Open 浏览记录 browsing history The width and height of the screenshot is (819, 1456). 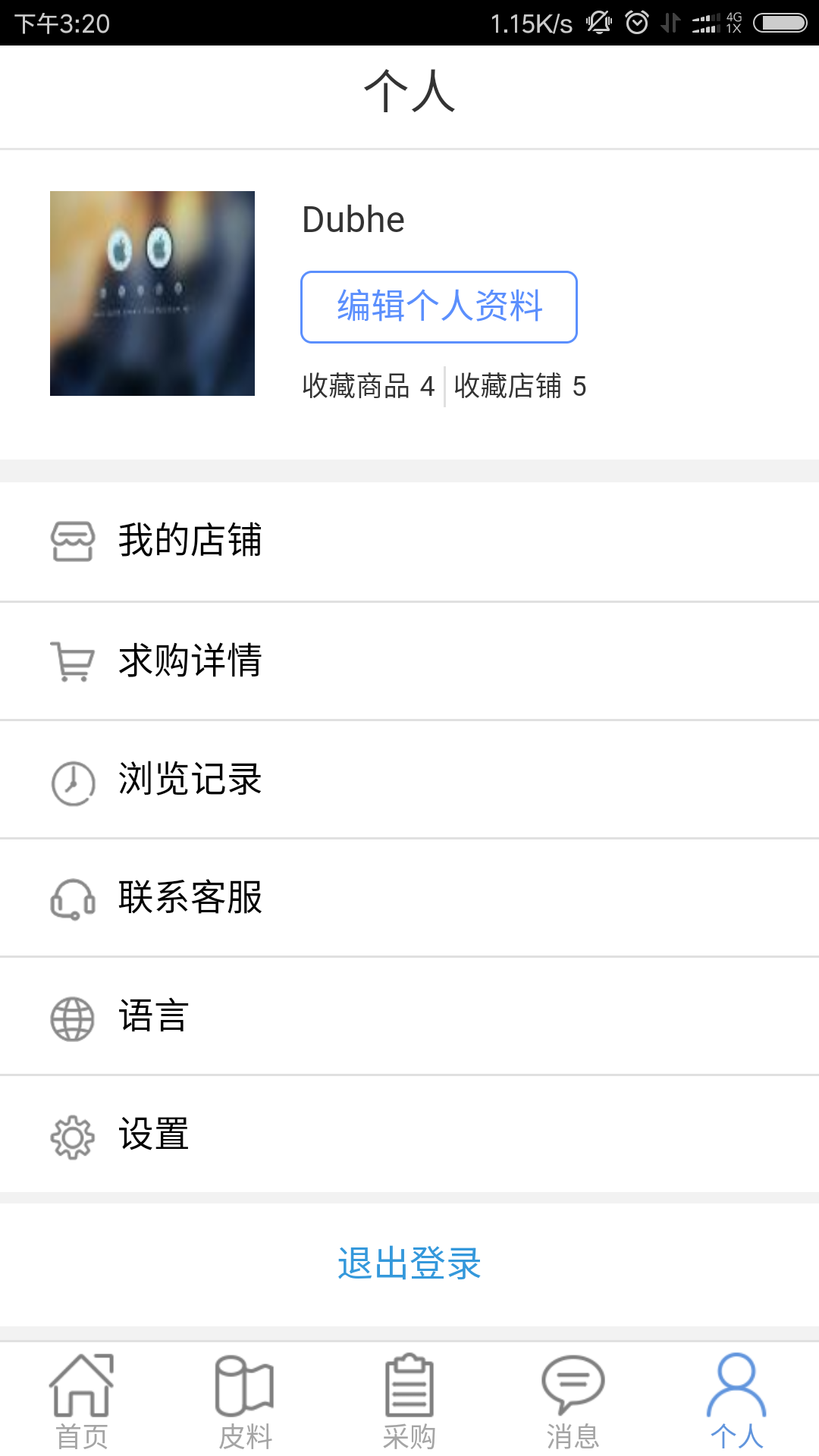(409, 780)
